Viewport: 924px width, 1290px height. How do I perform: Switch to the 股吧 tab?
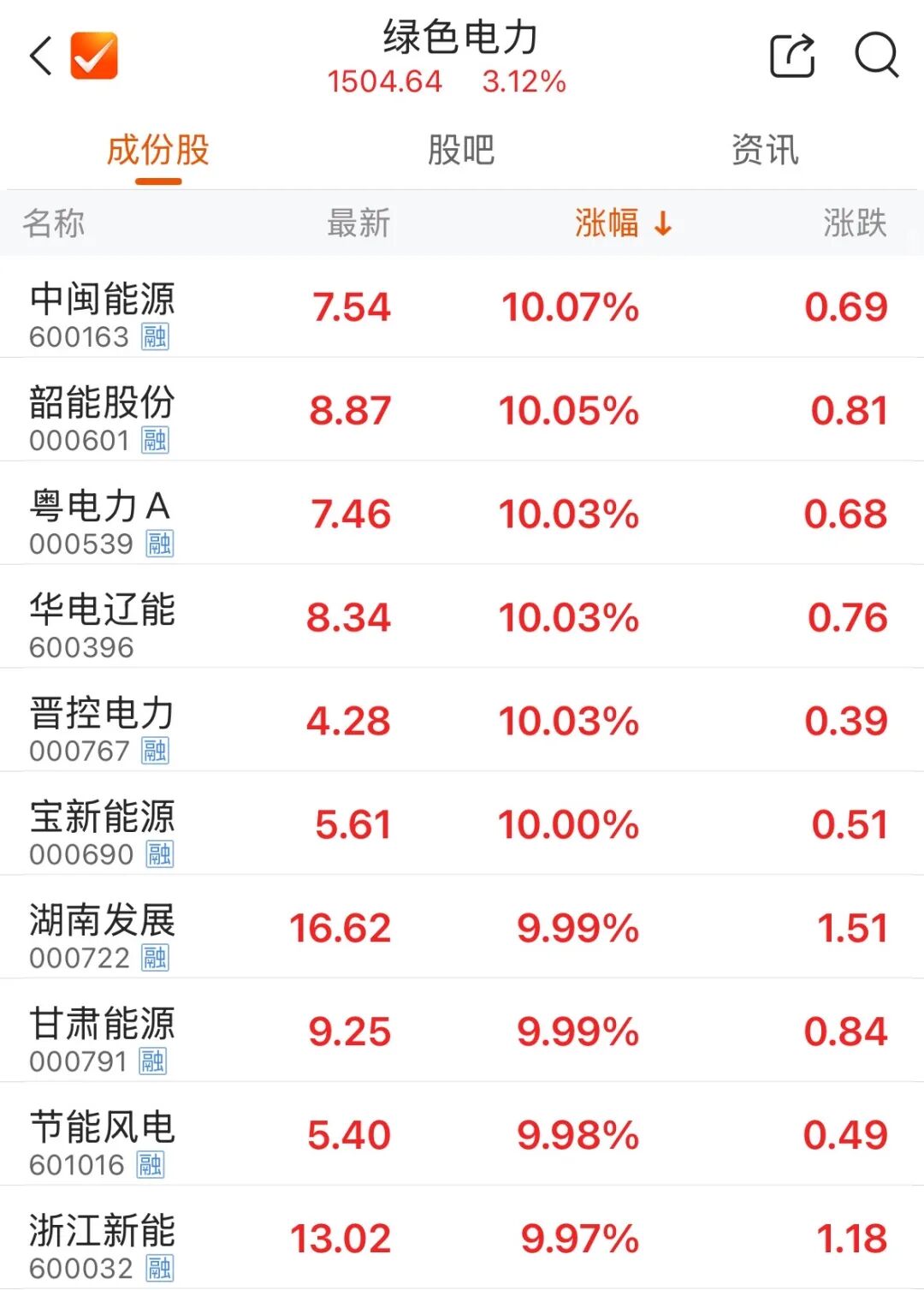(461, 151)
